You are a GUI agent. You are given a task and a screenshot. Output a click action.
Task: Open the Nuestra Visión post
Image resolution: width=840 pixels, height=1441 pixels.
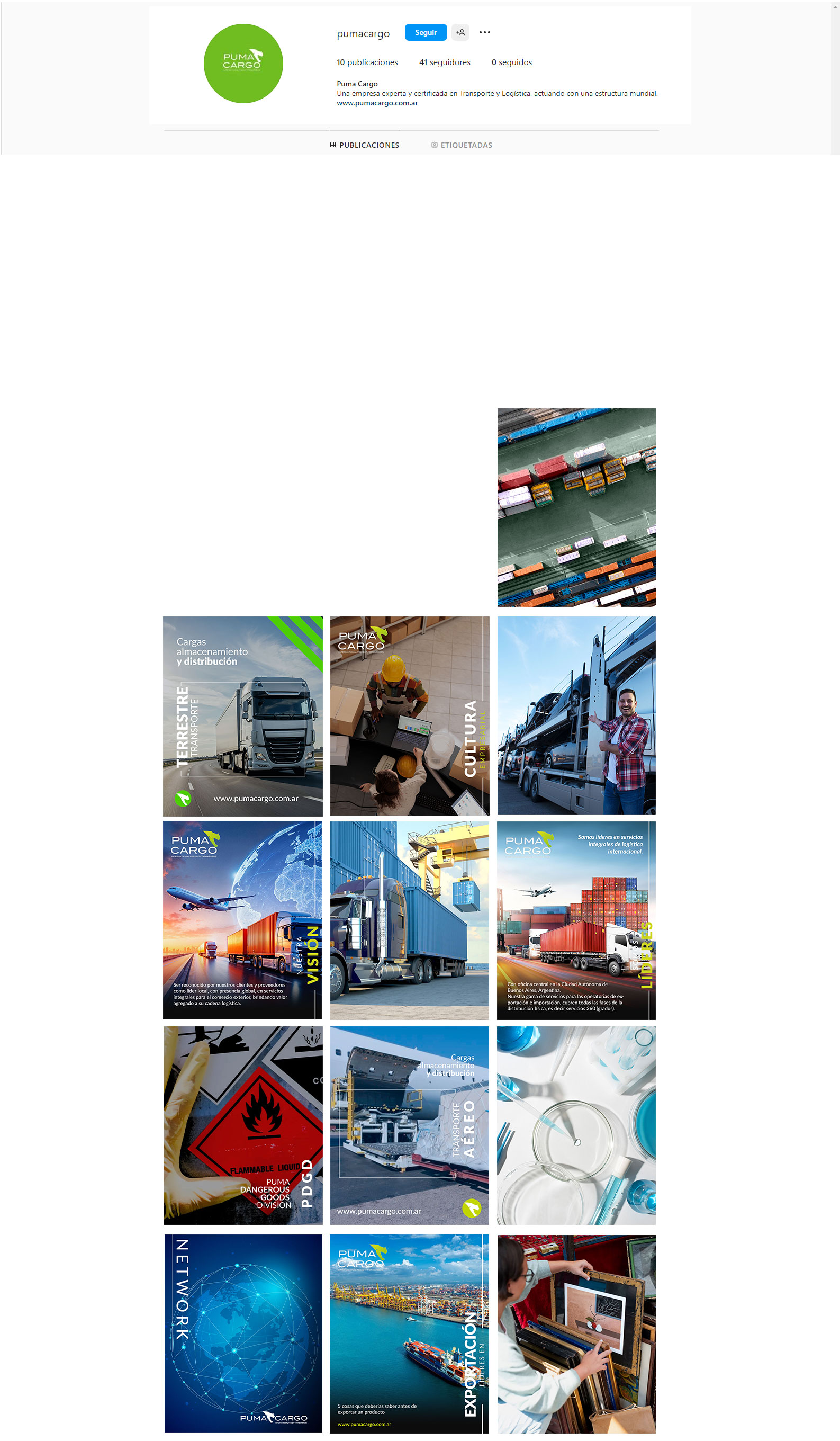[242, 920]
